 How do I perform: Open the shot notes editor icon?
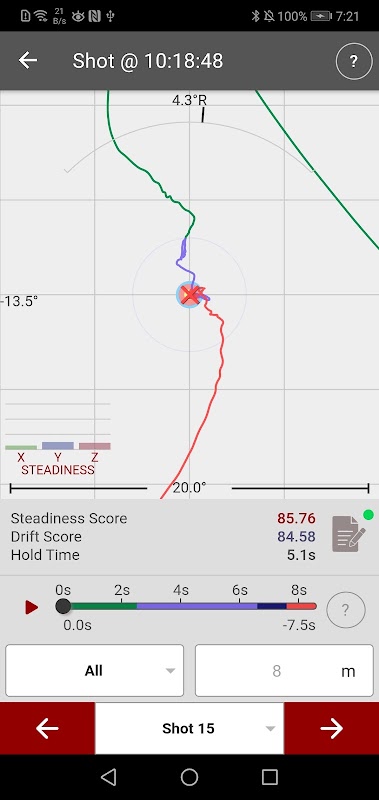[x=349, y=533]
